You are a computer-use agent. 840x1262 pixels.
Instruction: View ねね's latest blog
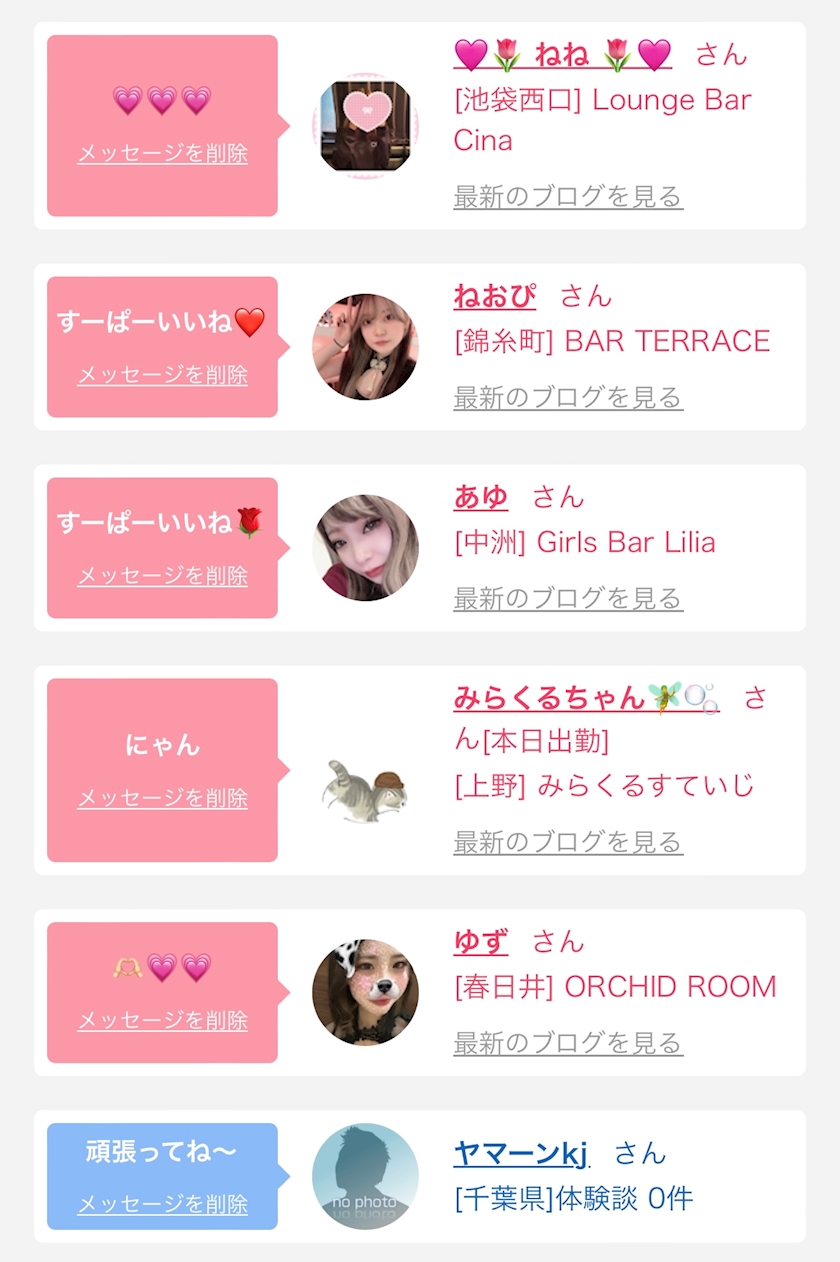(568, 196)
